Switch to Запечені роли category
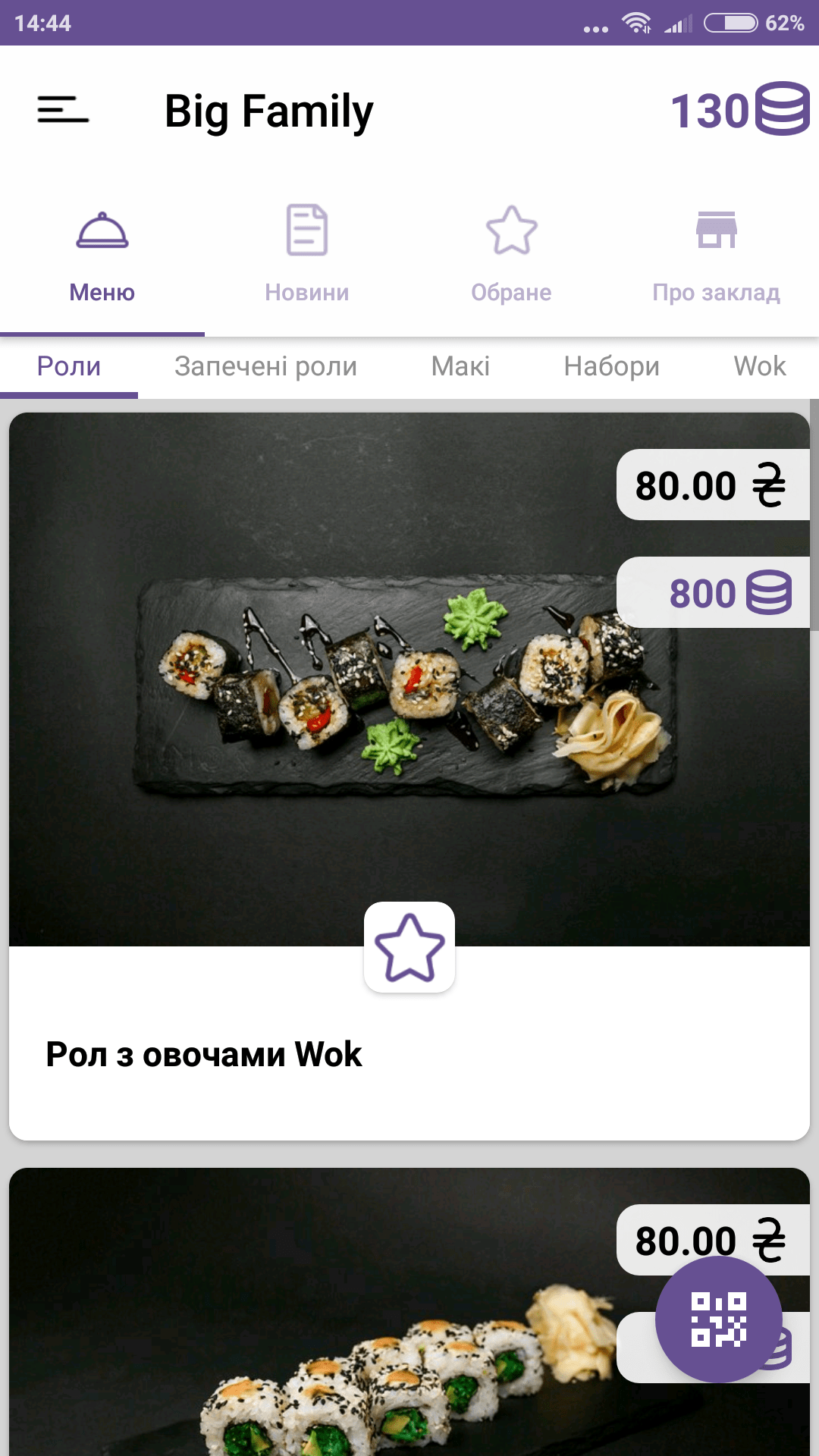The image size is (819, 1456). [x=265, y=367]
